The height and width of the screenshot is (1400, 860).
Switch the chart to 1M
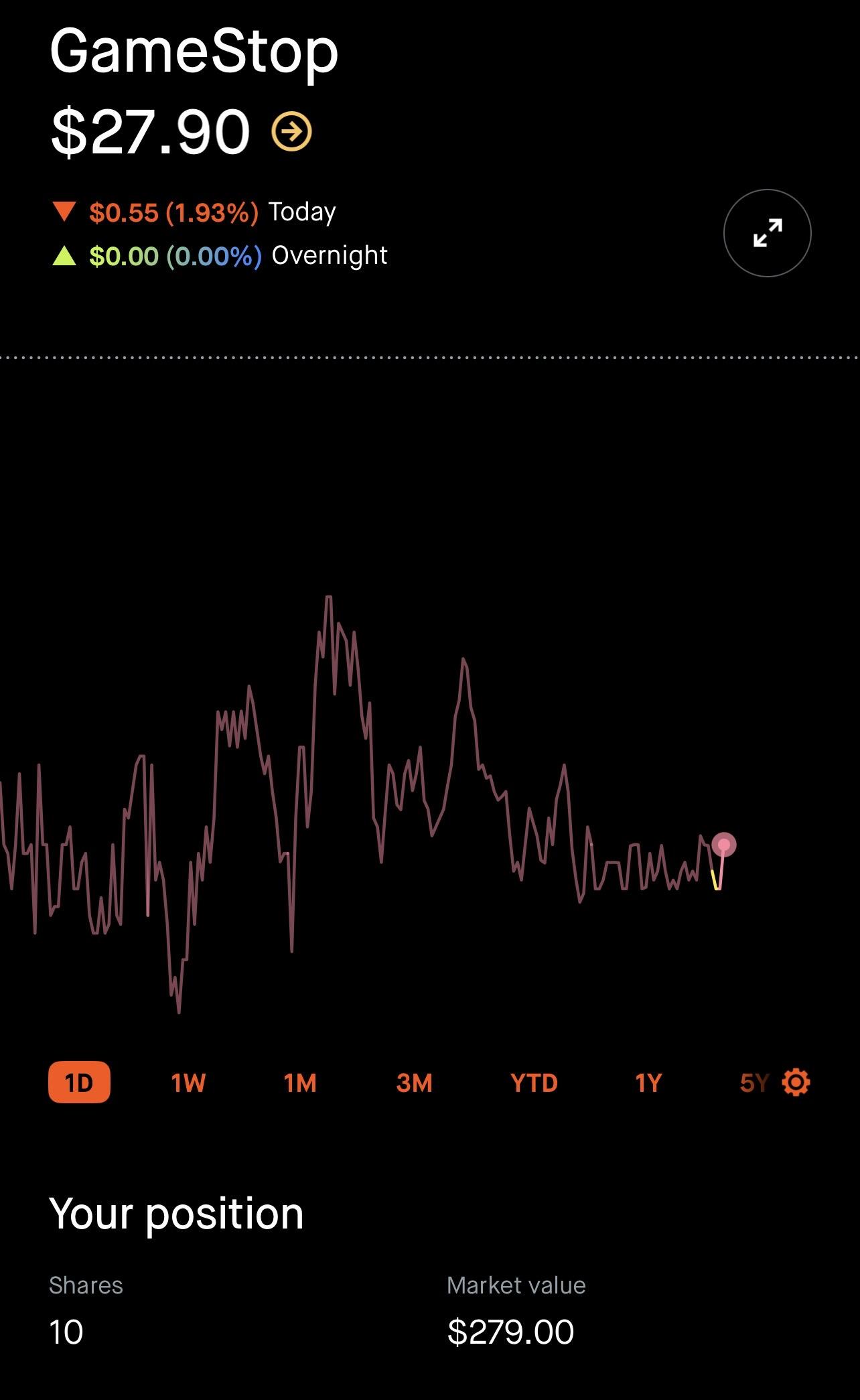click(x=300, y=1082)
